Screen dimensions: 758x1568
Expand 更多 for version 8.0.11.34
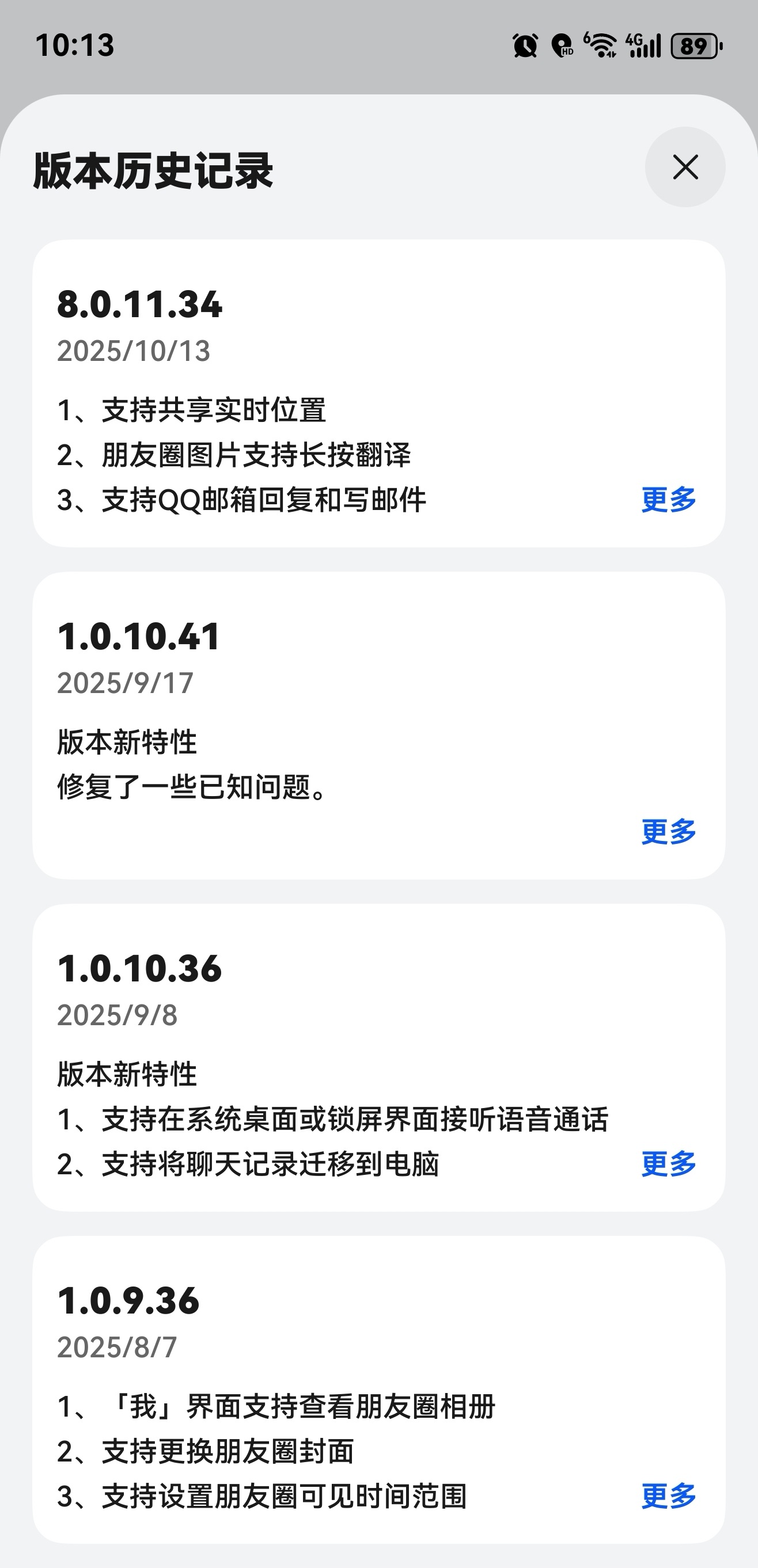tap(668, 500)
